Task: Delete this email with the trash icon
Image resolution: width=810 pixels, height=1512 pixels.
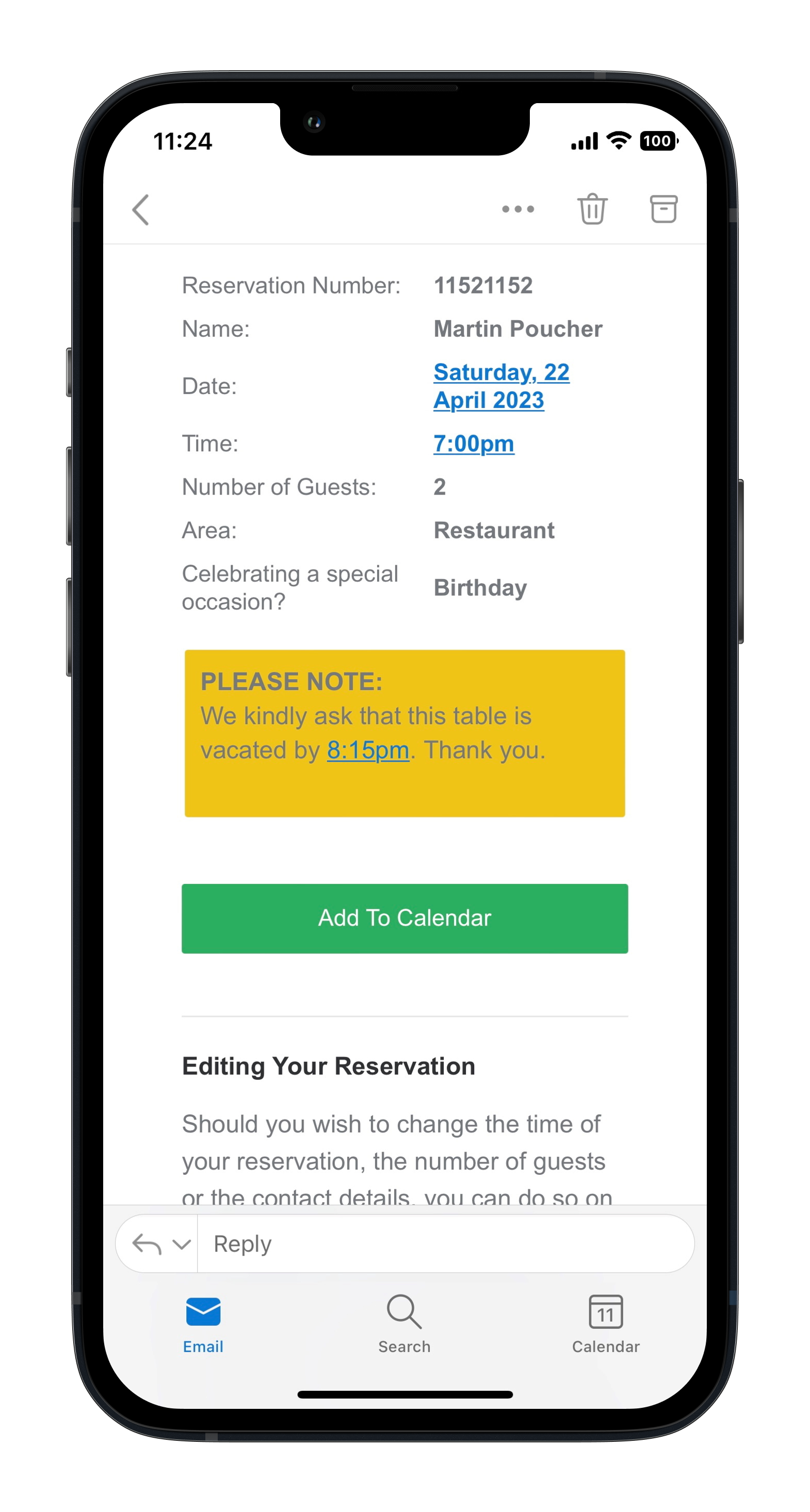Action: (592, 209)
